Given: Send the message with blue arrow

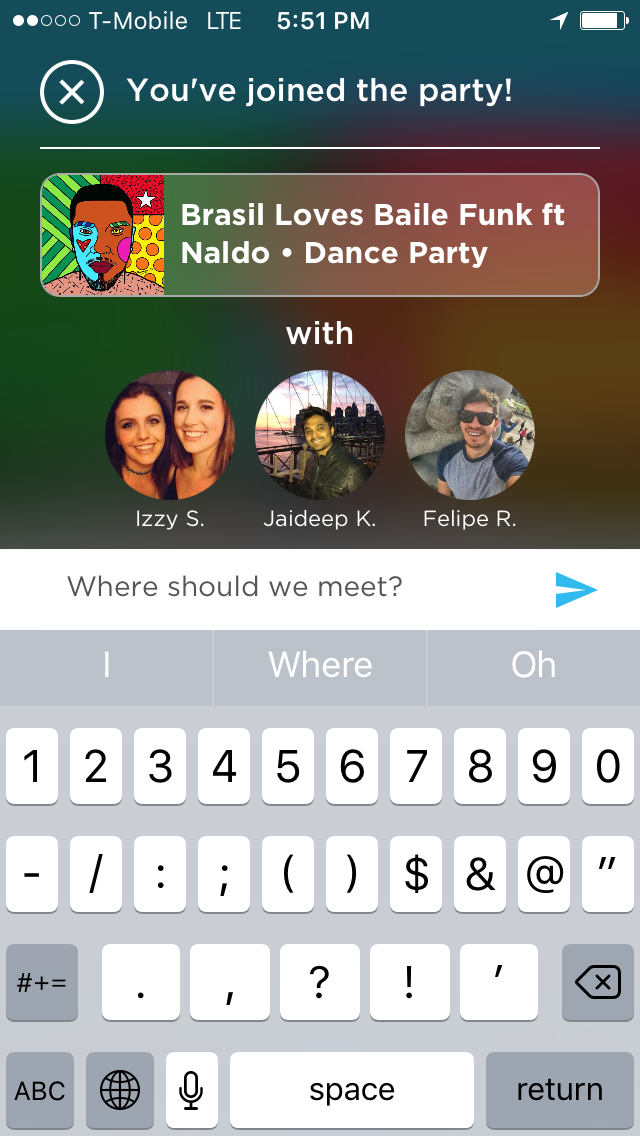Looking at the screenshot, I should tap(576, 590).
